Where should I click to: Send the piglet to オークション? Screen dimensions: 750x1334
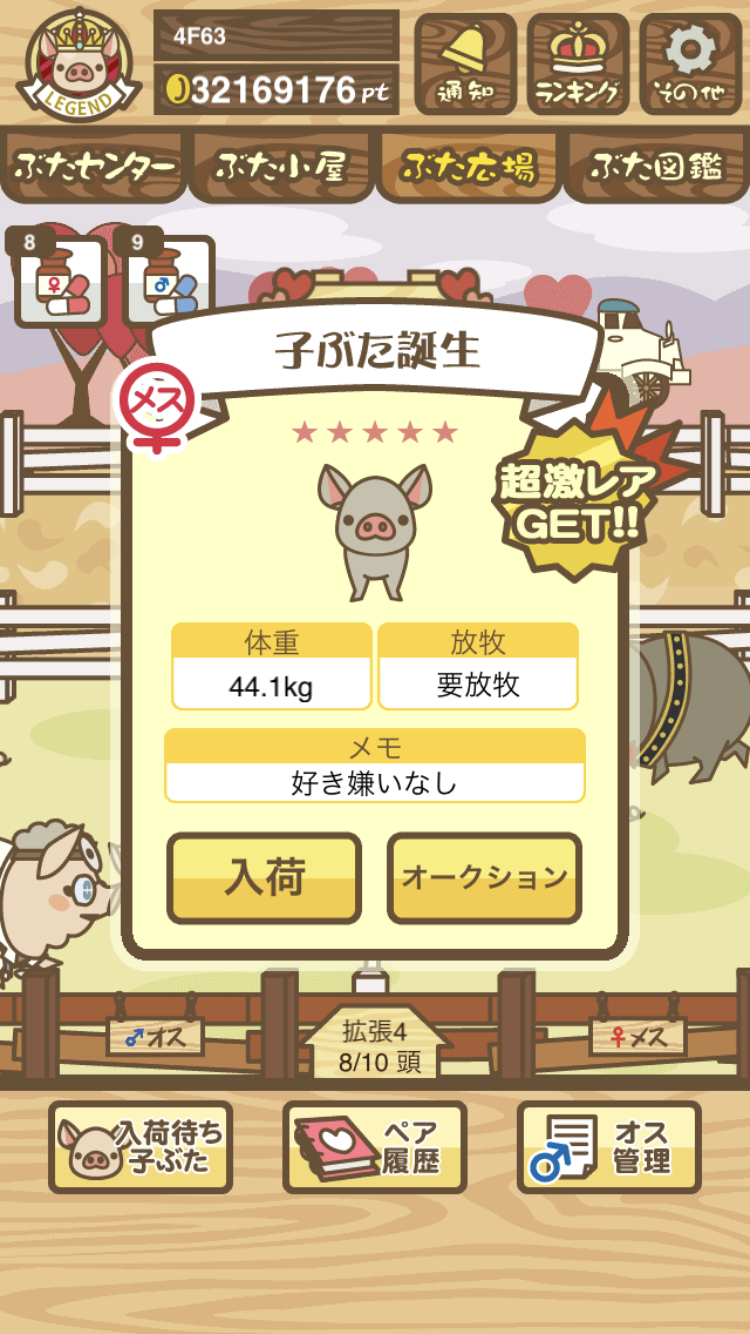[x=484, y=878]
